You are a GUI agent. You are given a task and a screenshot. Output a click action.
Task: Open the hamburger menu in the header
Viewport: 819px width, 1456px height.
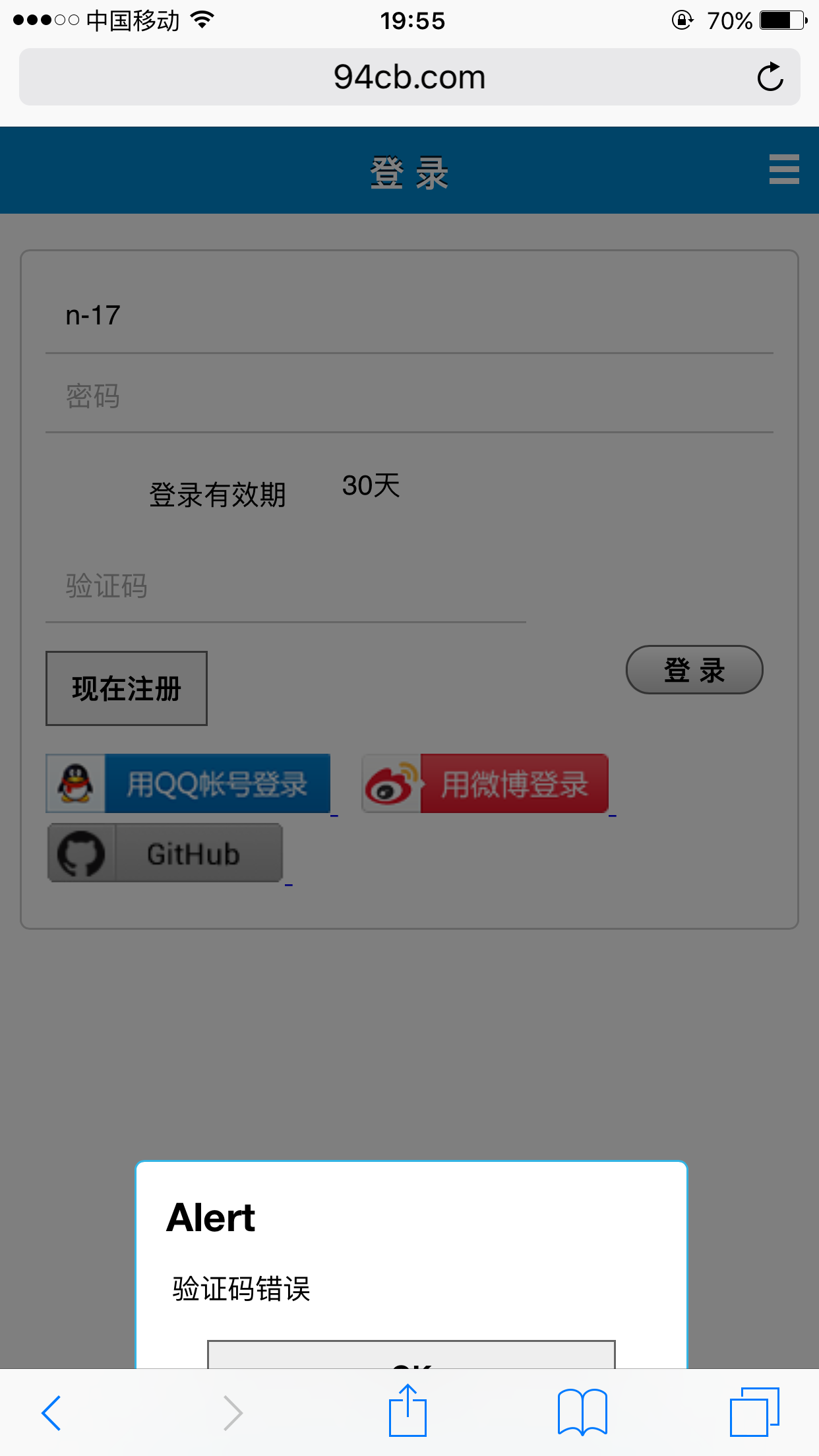tap(783, 169)
